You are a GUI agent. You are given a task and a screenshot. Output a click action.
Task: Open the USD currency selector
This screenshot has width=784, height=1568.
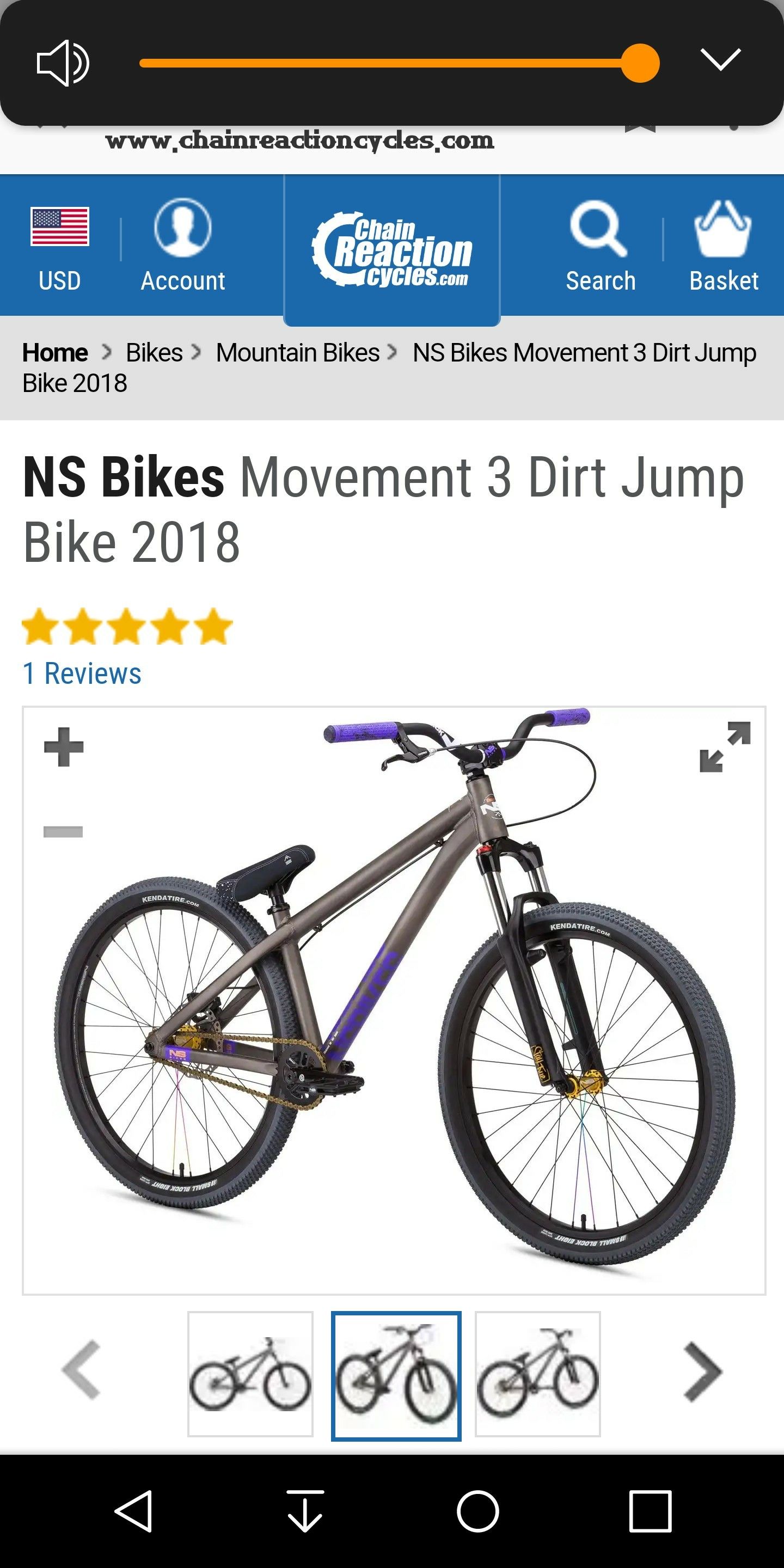click(x=60, y=249)
